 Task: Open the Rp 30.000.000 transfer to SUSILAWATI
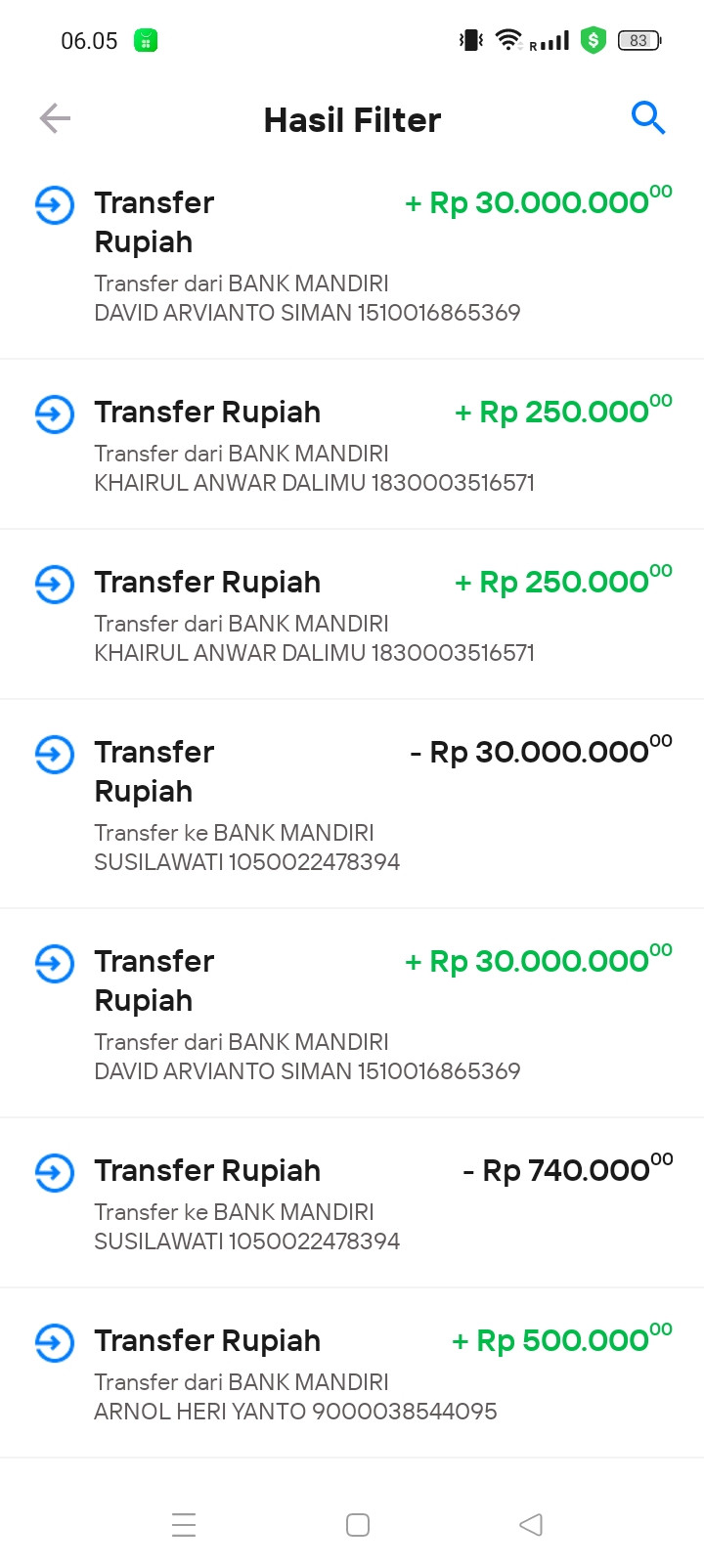(x=352, y=804)
